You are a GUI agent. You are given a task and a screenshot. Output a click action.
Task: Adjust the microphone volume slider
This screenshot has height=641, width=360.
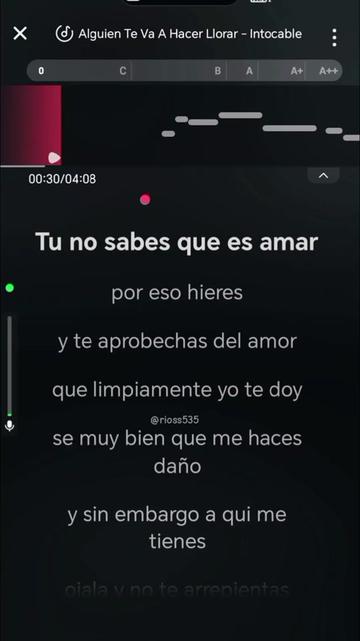click(x=9, y=366)
